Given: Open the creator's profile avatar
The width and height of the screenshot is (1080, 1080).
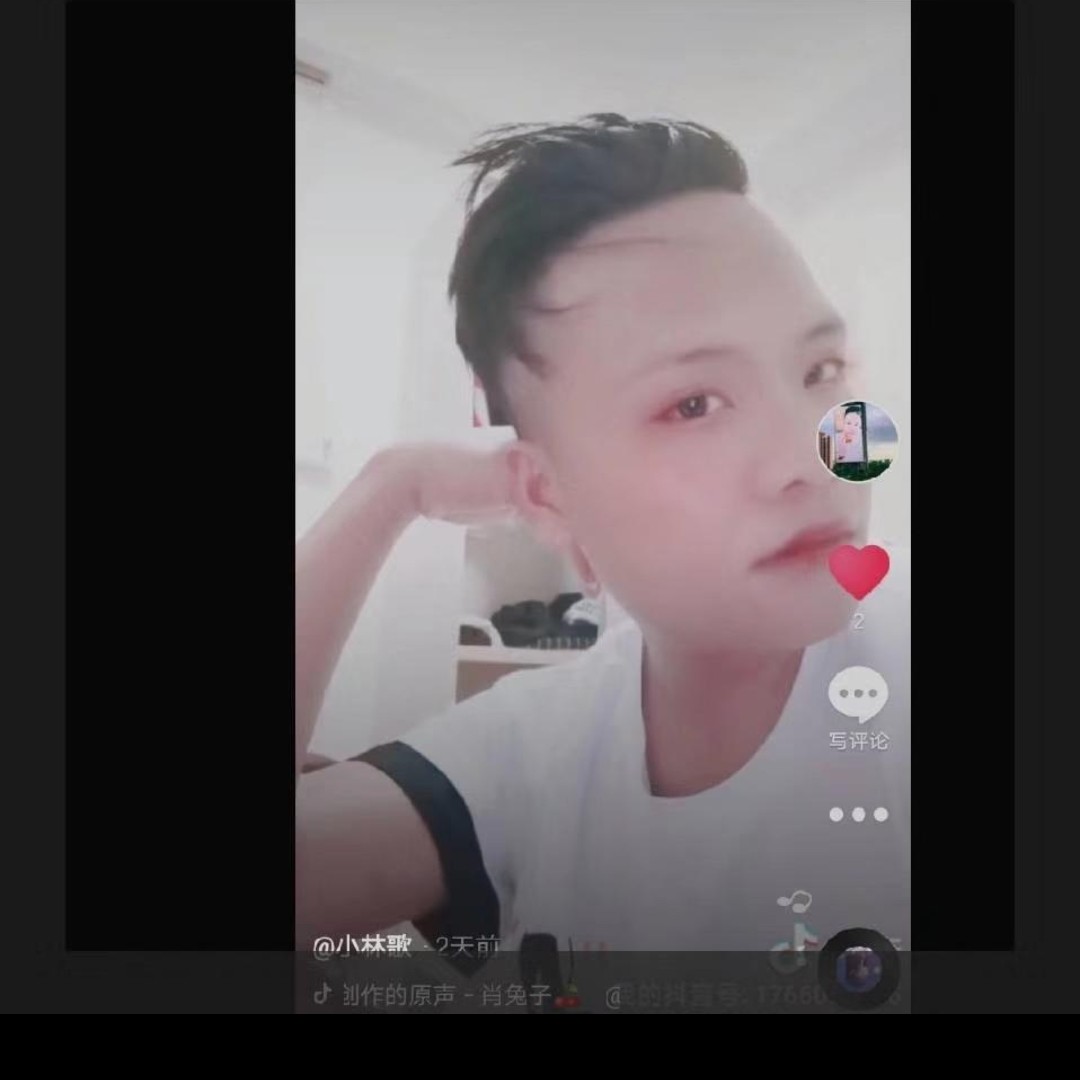Looking at the screenshot, I should 857,441.
